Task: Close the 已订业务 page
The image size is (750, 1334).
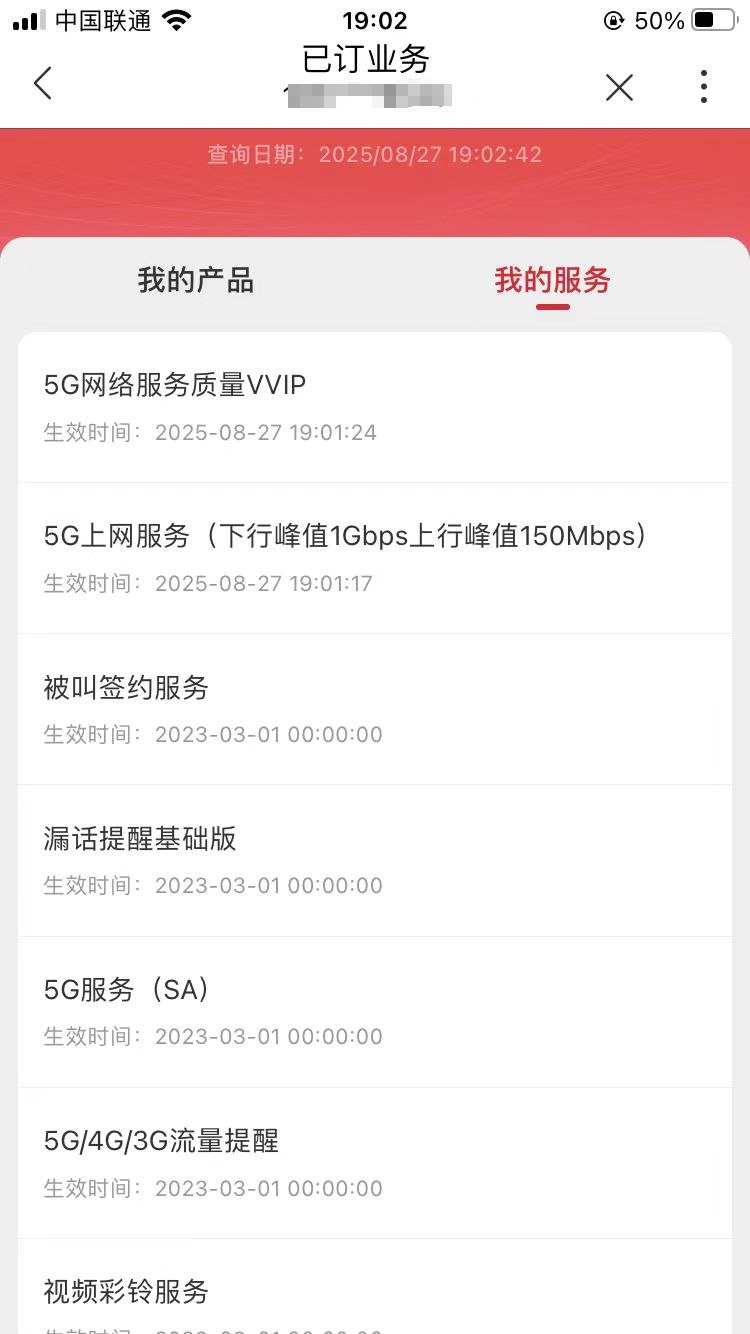Action: [x=619, y=88]
